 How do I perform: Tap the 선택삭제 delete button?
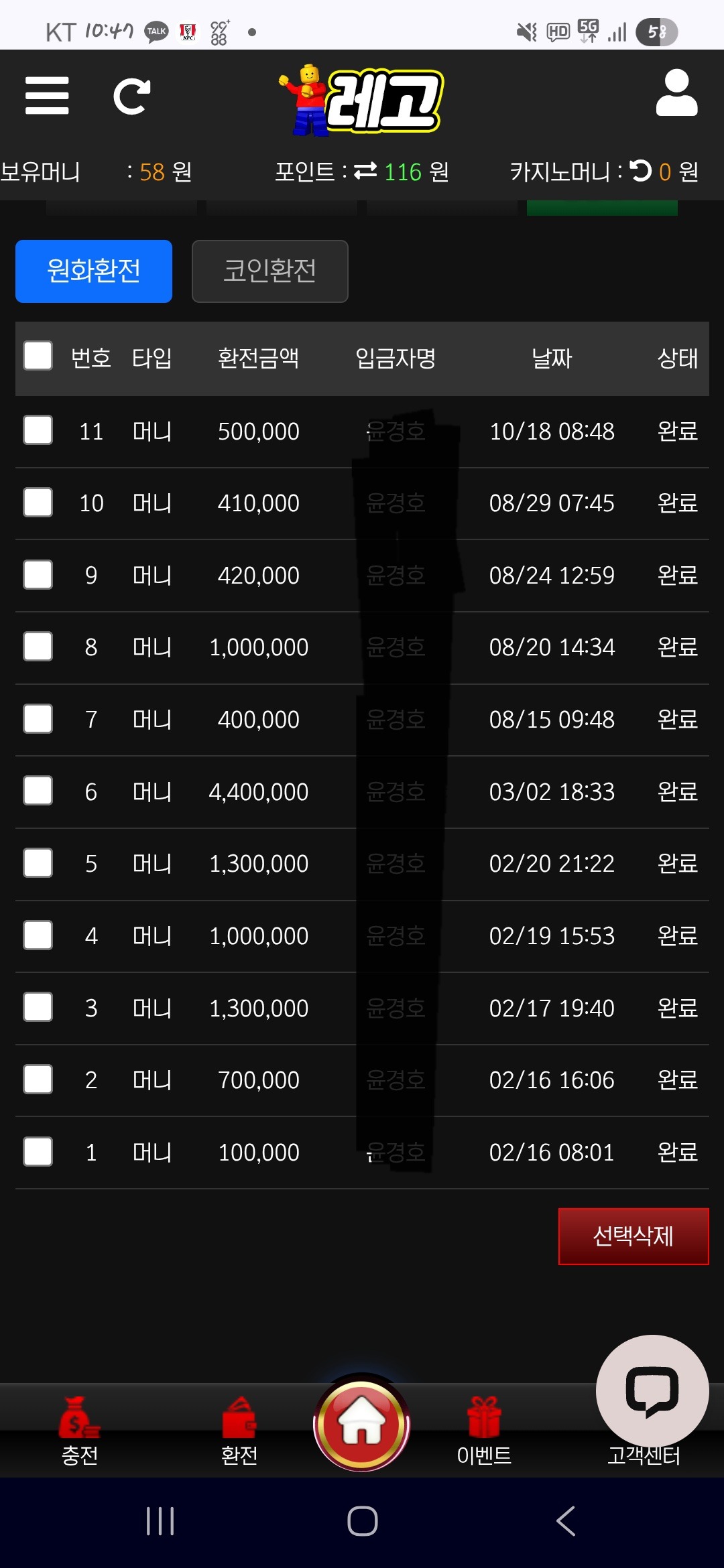pos(633,1236)
